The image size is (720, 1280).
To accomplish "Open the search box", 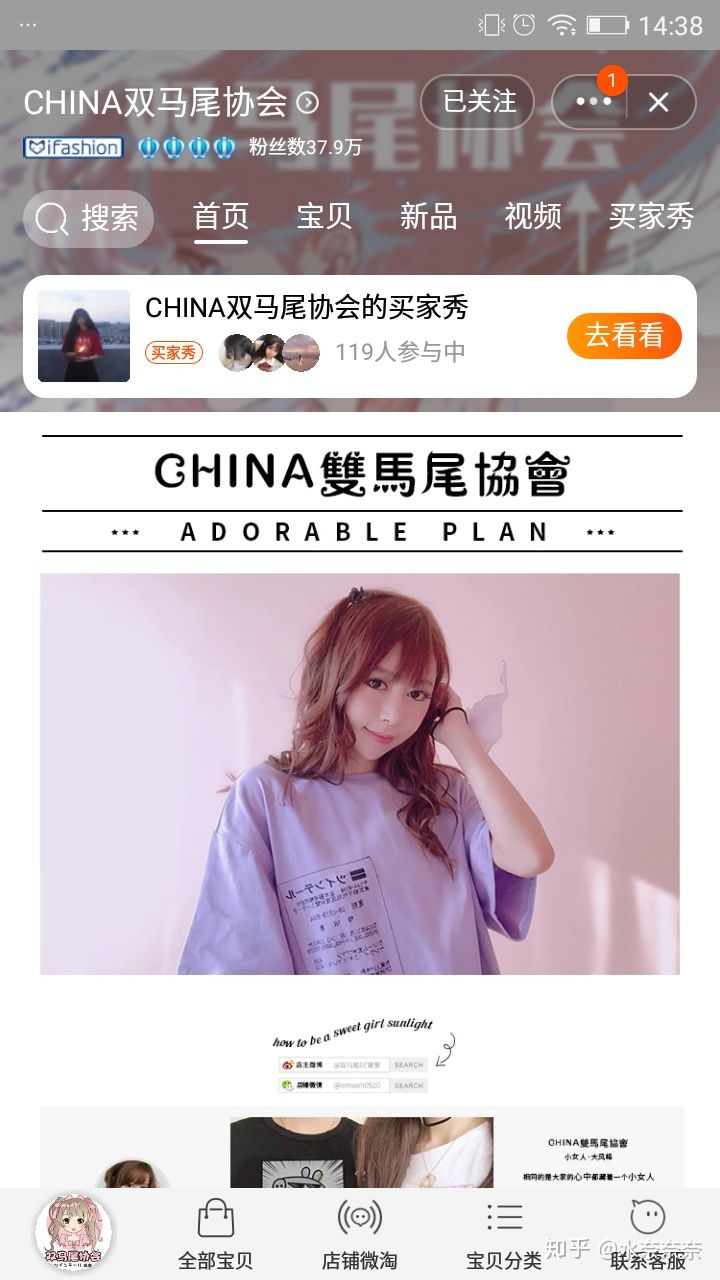I will pos(90,218).
